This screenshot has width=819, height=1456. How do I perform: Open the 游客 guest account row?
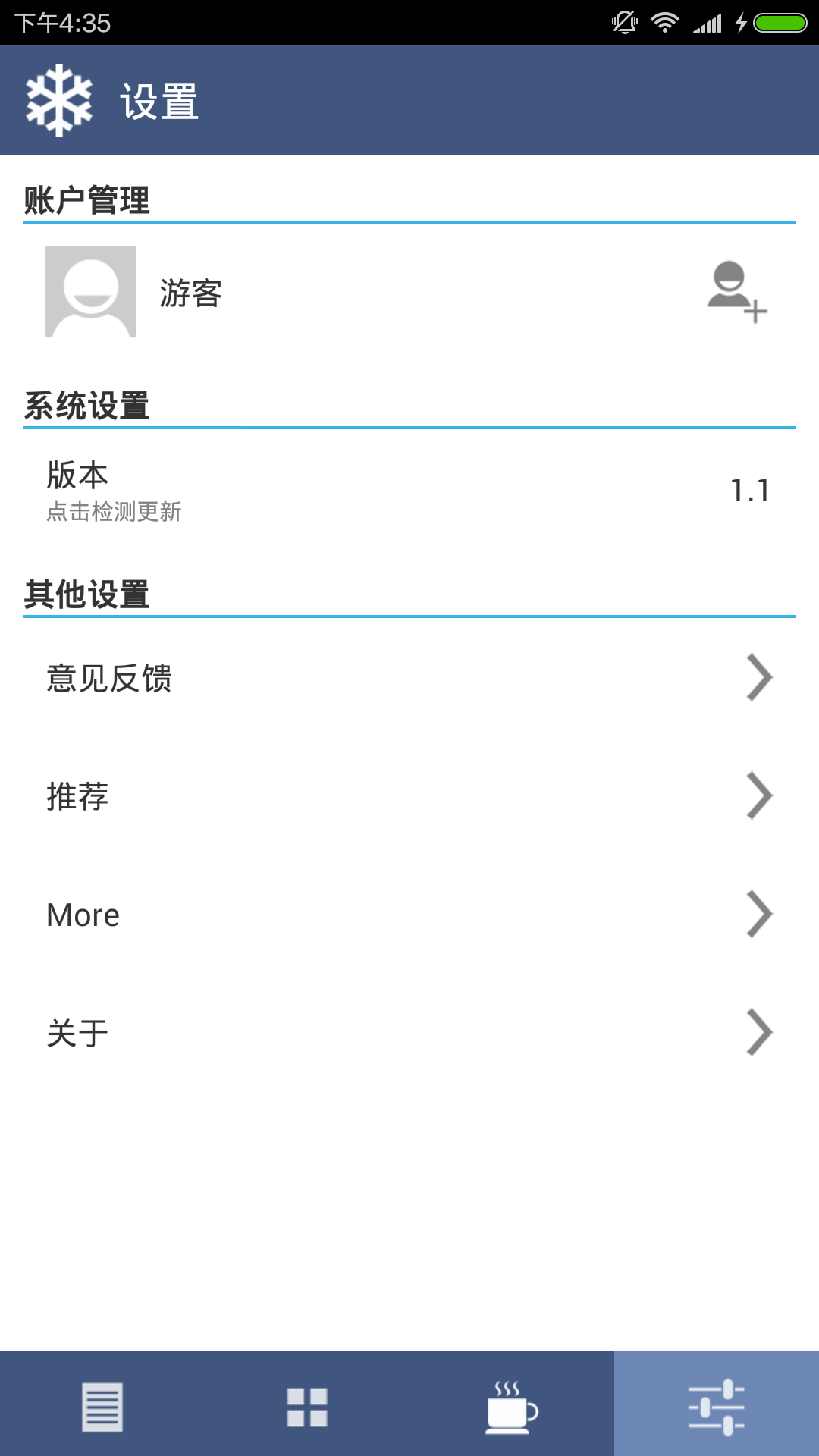[409, 292]
